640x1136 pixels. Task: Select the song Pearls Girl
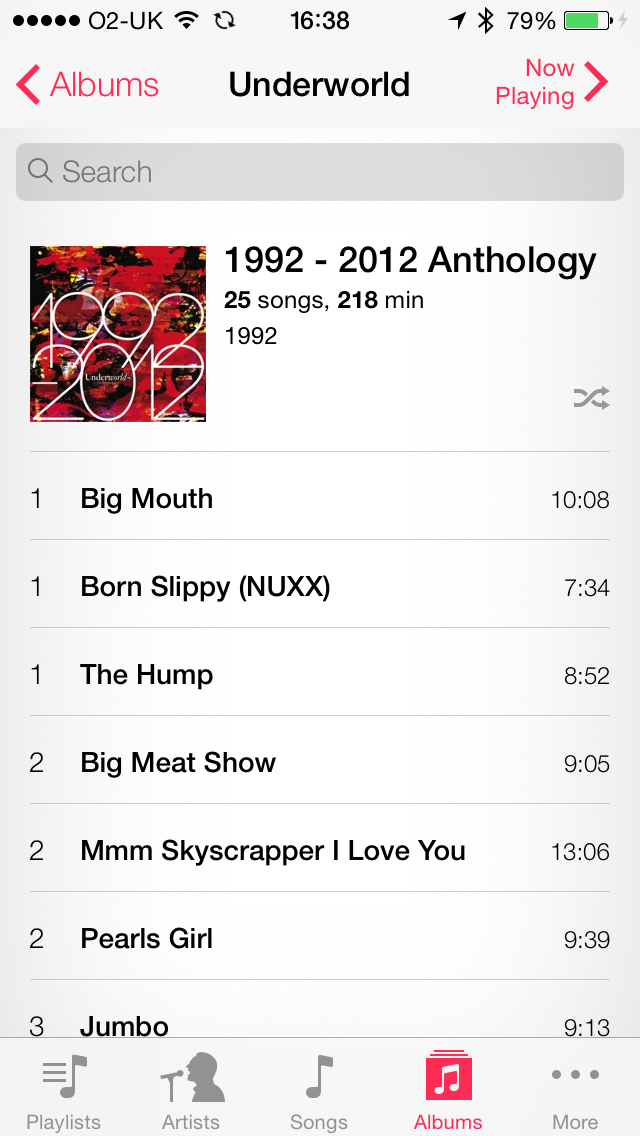point(320,937)
